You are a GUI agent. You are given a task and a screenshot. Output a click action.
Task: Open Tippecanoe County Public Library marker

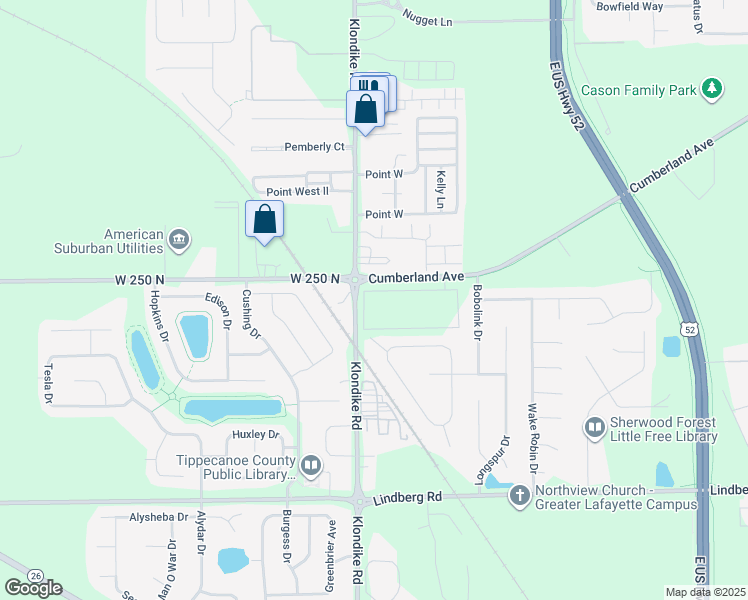[x=311, y=465]
